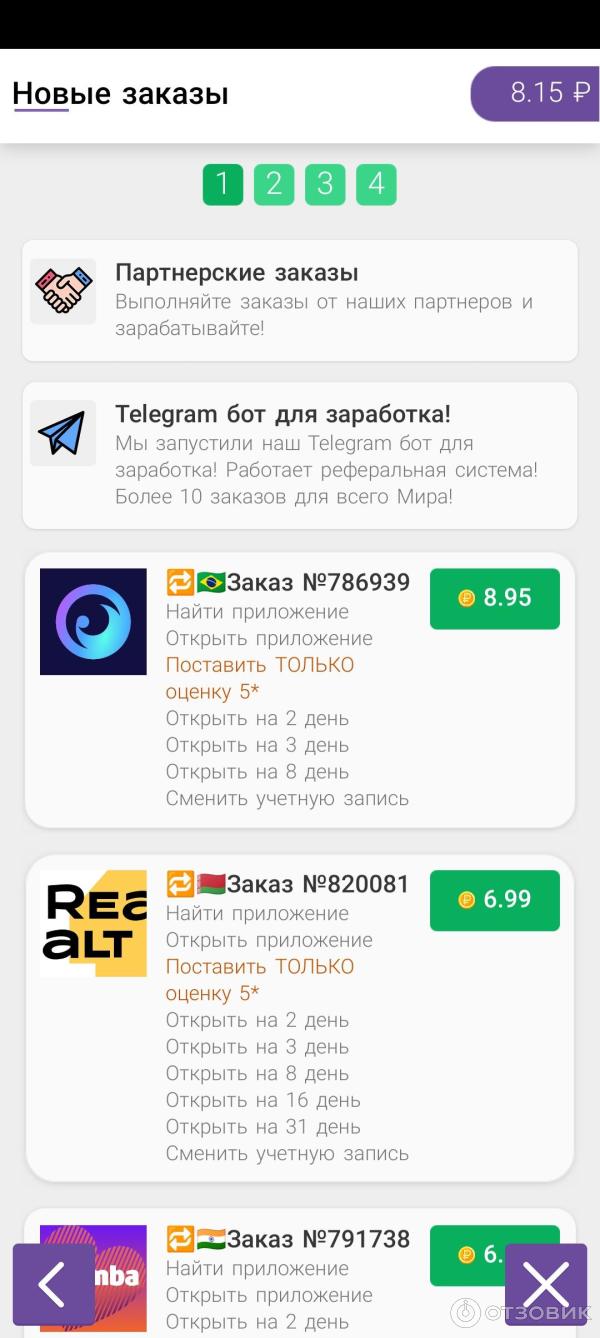Tap the 6.99 reward button
This screenshot has width=600, height=1338.
click(x=495, y=900)
